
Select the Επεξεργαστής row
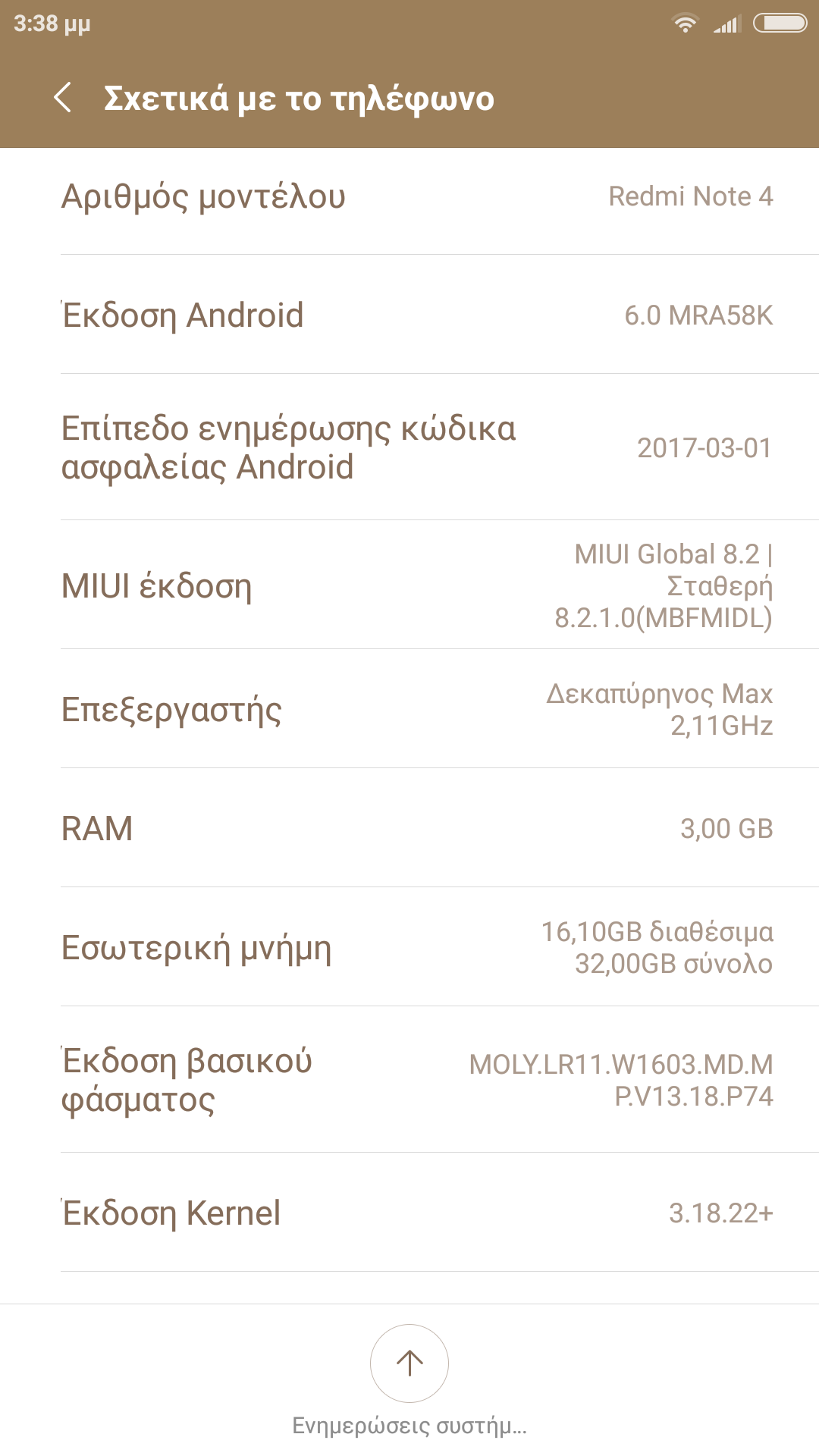point(409,709)
